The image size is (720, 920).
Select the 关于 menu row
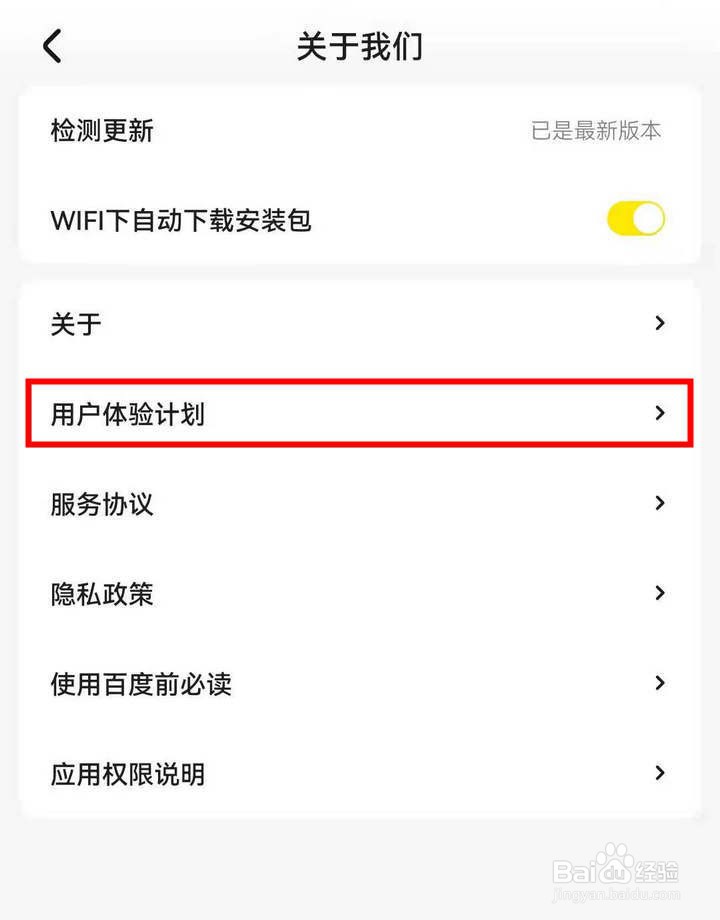(77, 323)
